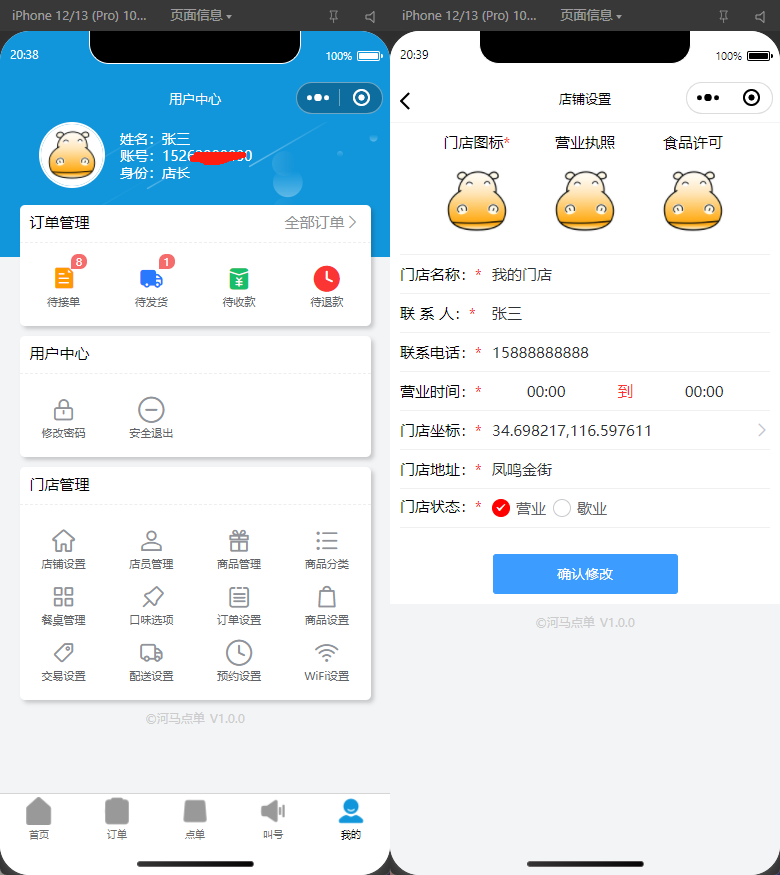The width and height of the screenshot is (780, 875).
Task: Open 全部订单 in order management
Action: tap(320, 223)
